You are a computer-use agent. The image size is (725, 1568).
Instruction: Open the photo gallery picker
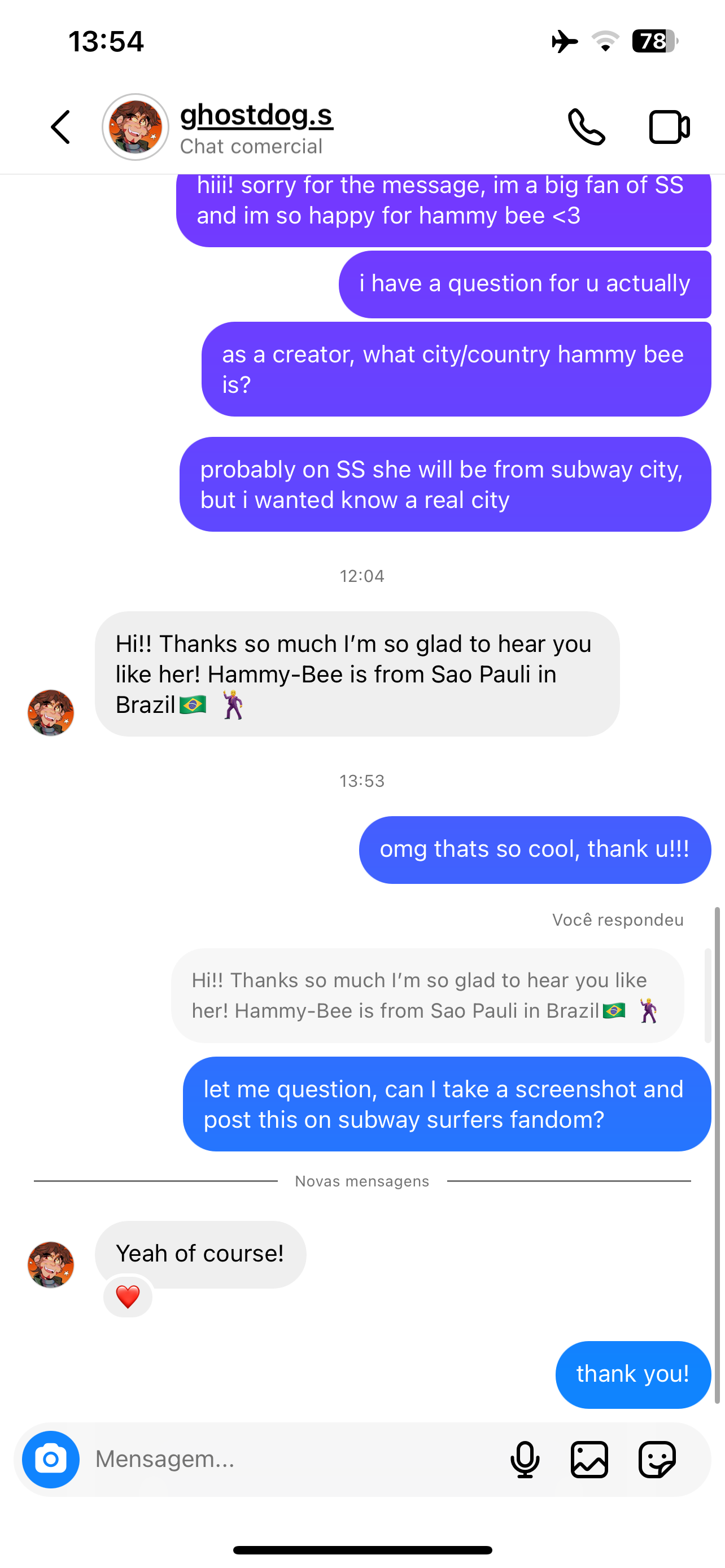pyautogui.click(x=589, y=1459)
